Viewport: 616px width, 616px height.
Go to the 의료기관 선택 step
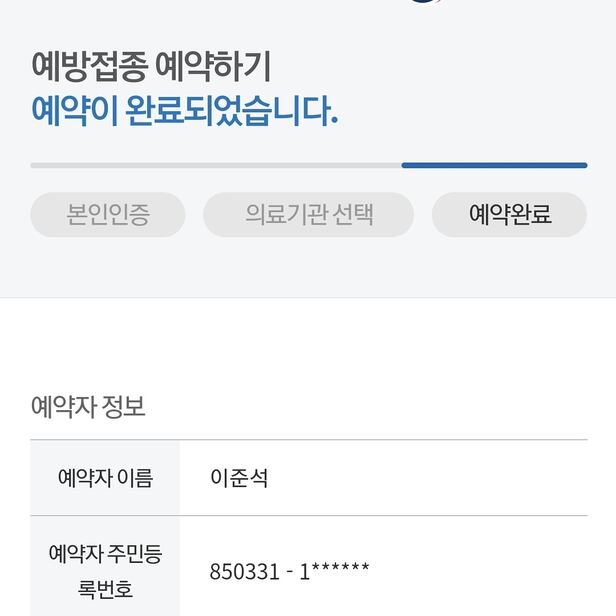[x=308, y=215]
